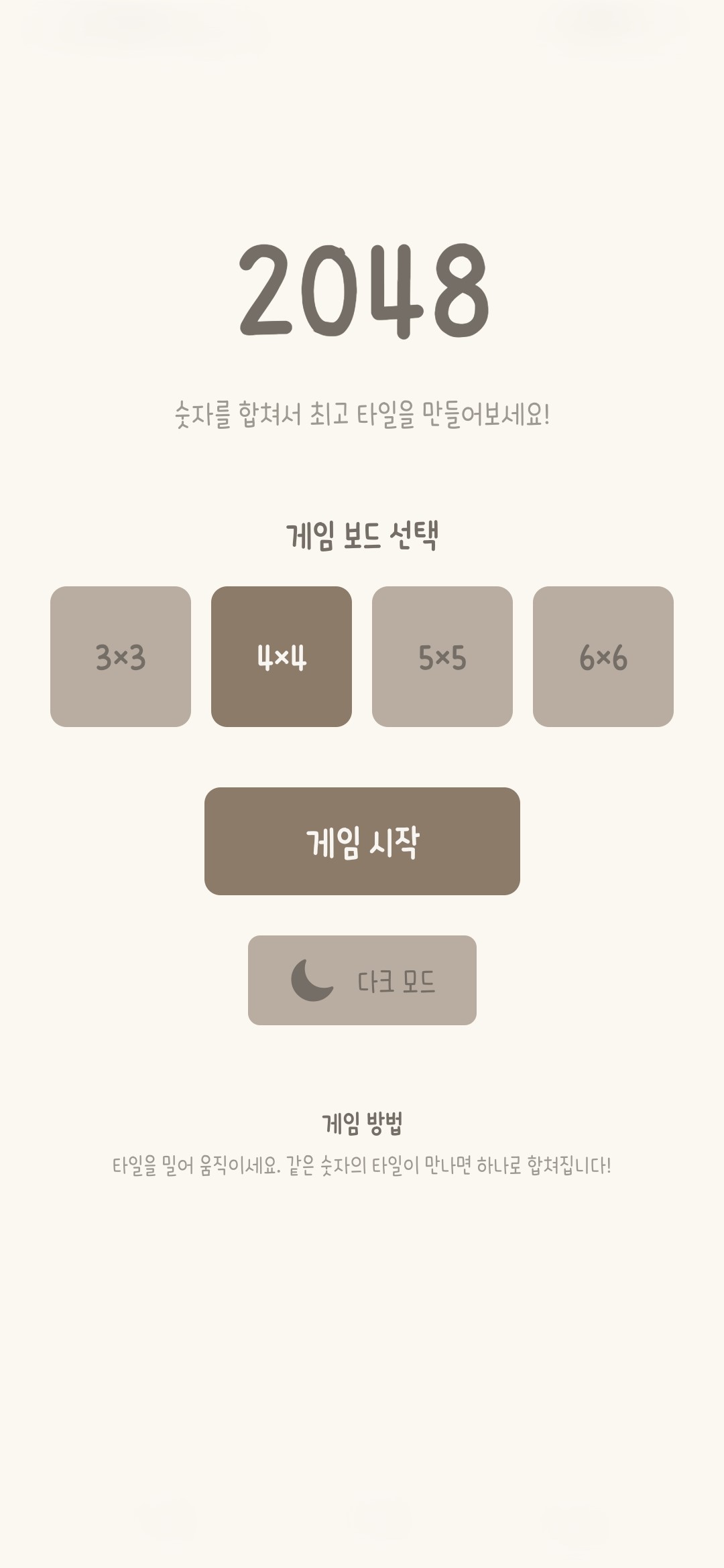Click the 게임 보드 선택 heading
The height and width of the screenshot is (1568, 724).
tap(362, 533)
